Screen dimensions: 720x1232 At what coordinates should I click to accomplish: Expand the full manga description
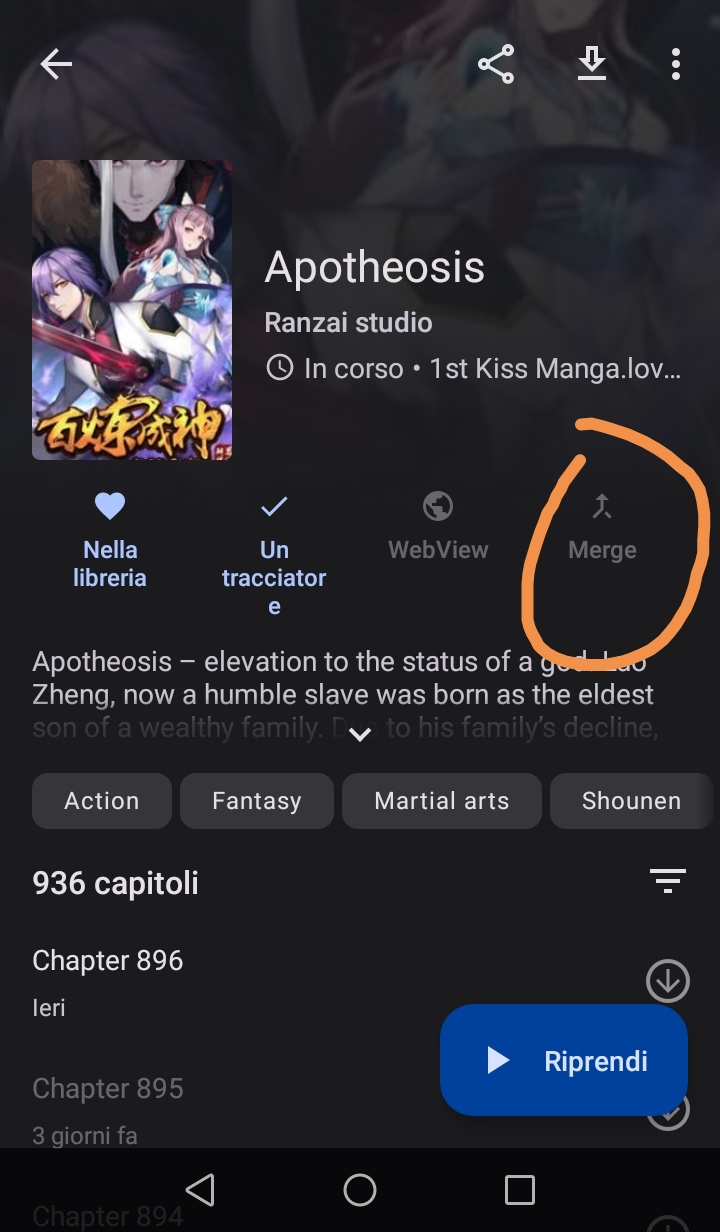point(360,734)
